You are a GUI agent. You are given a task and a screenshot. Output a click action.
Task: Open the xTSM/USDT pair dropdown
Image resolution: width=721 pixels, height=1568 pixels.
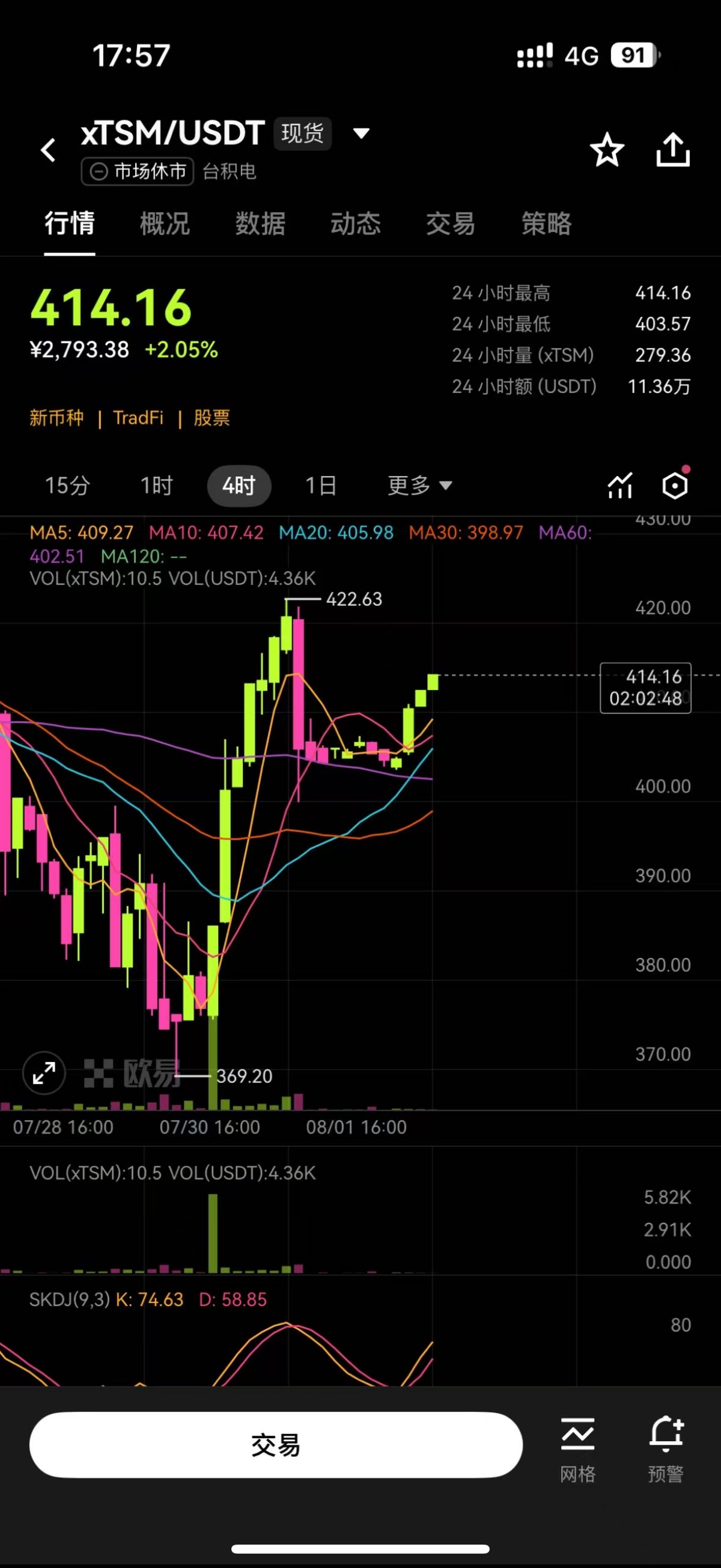tap(362, 133)
